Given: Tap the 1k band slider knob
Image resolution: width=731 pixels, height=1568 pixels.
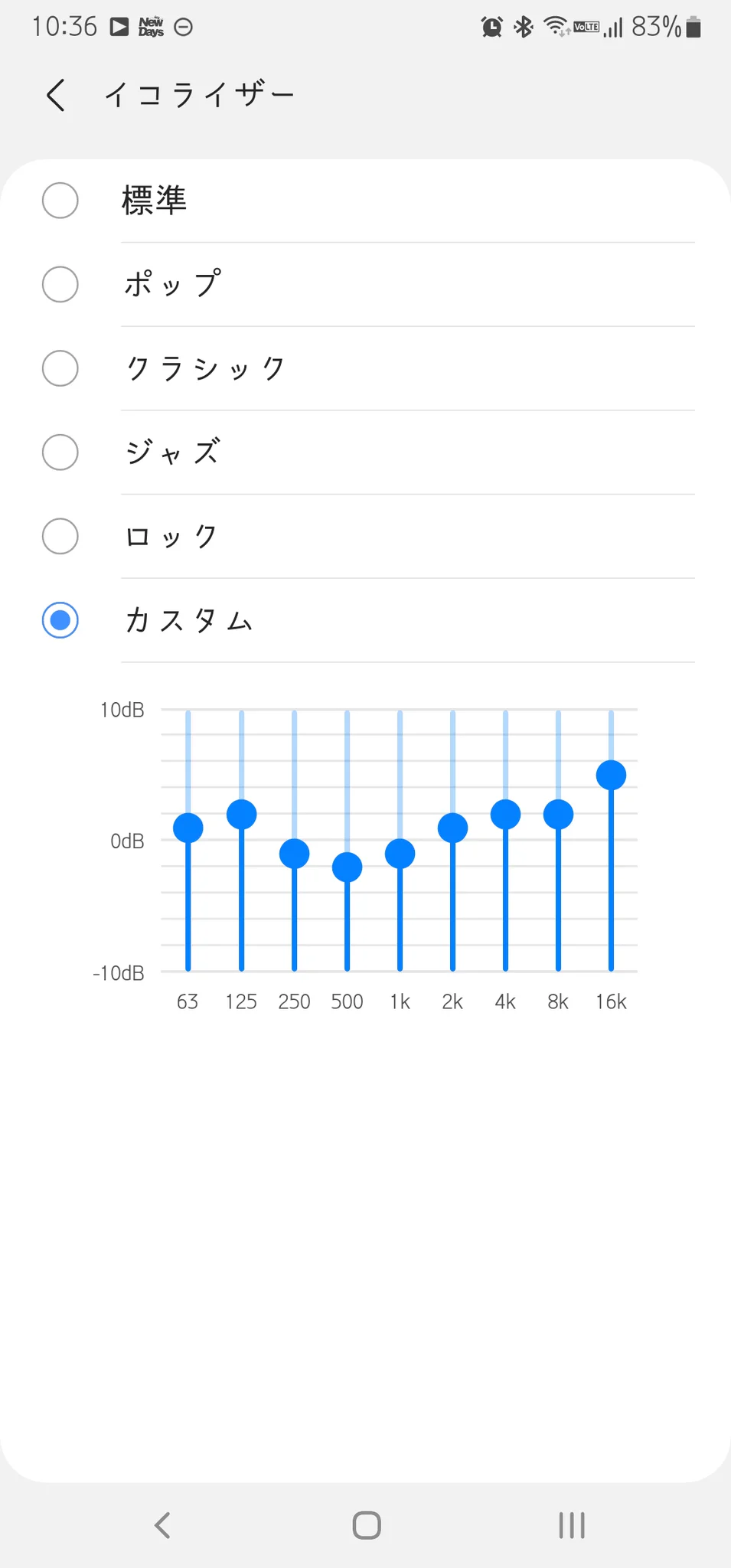Looking at the screenshot, I should pos(400,854).
